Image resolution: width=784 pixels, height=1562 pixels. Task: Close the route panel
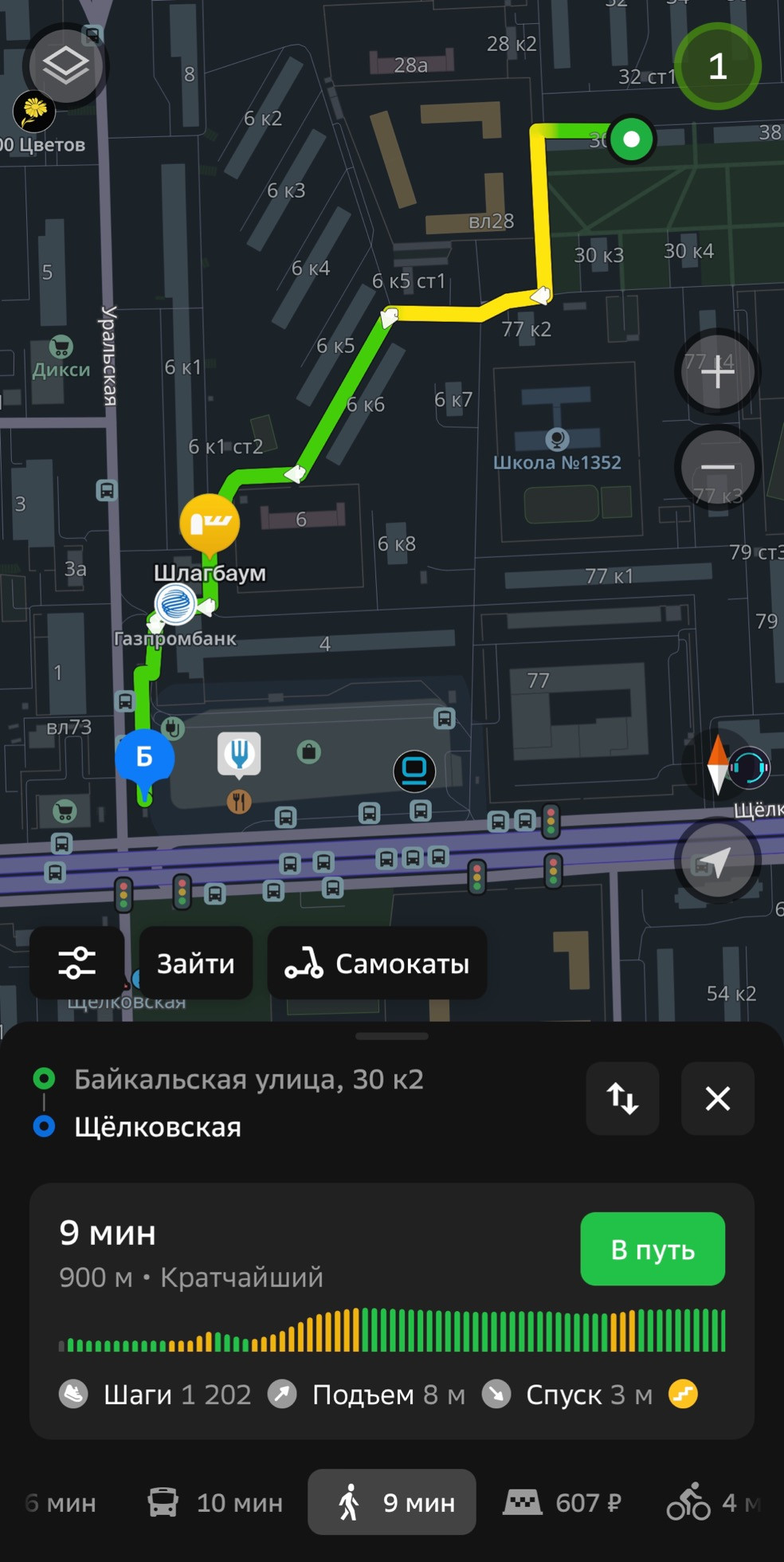point(717,1098)
